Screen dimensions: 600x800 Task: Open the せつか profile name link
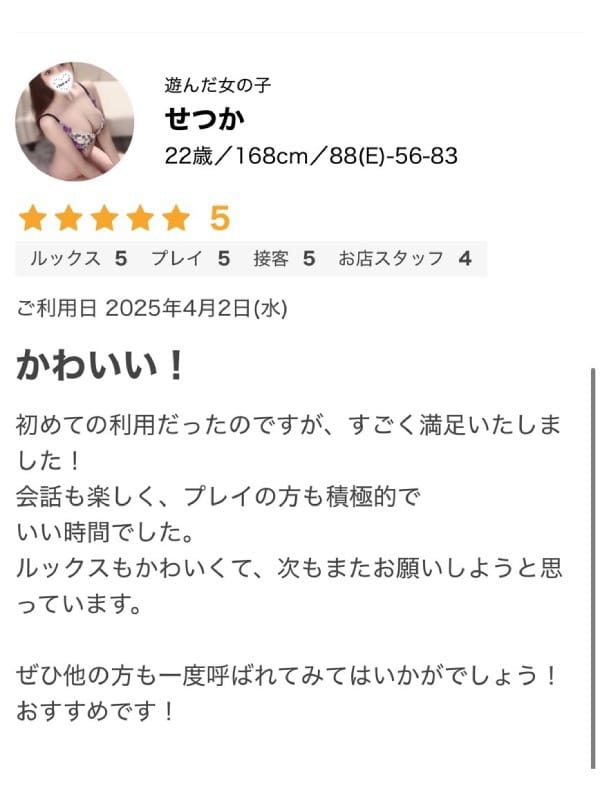(205, 120)
